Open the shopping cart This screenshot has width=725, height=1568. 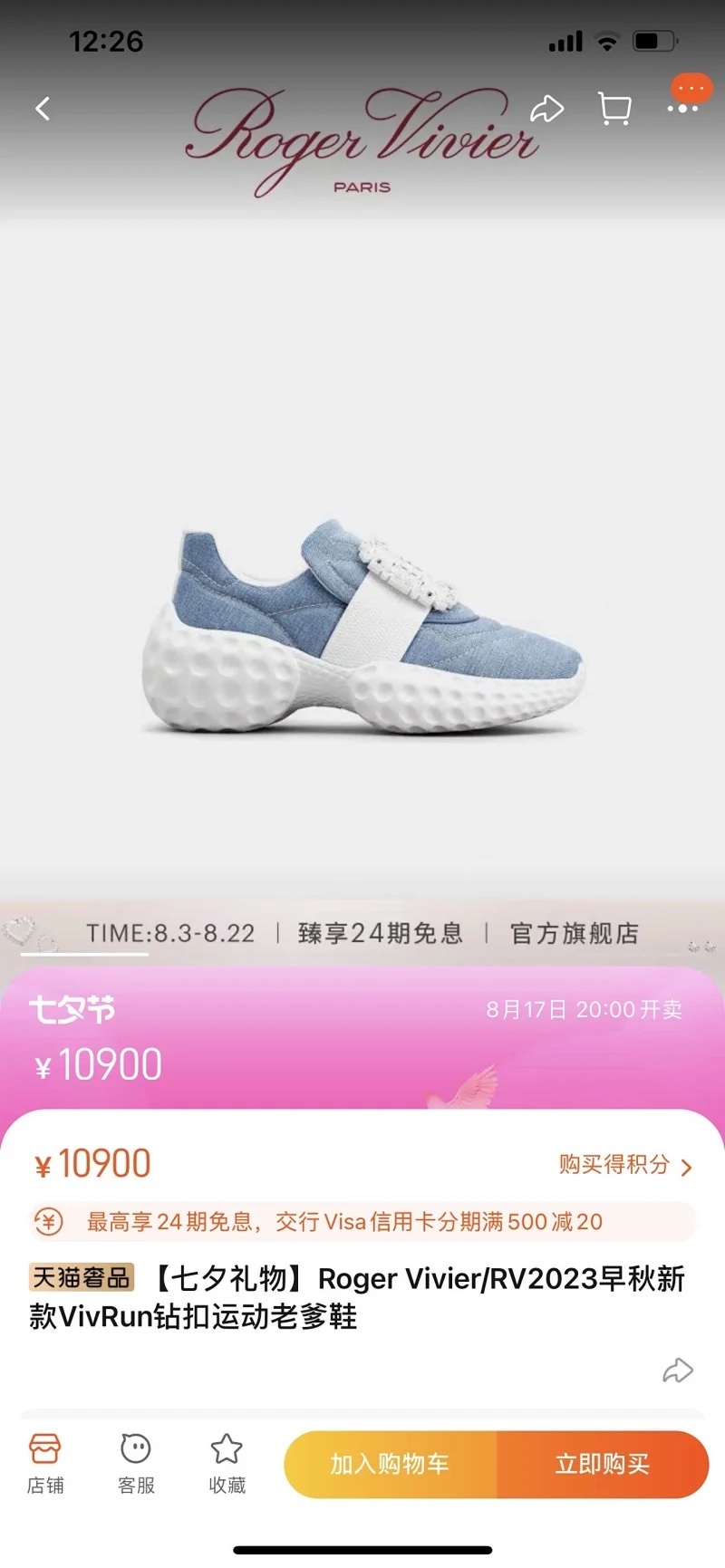click(614, 110)
